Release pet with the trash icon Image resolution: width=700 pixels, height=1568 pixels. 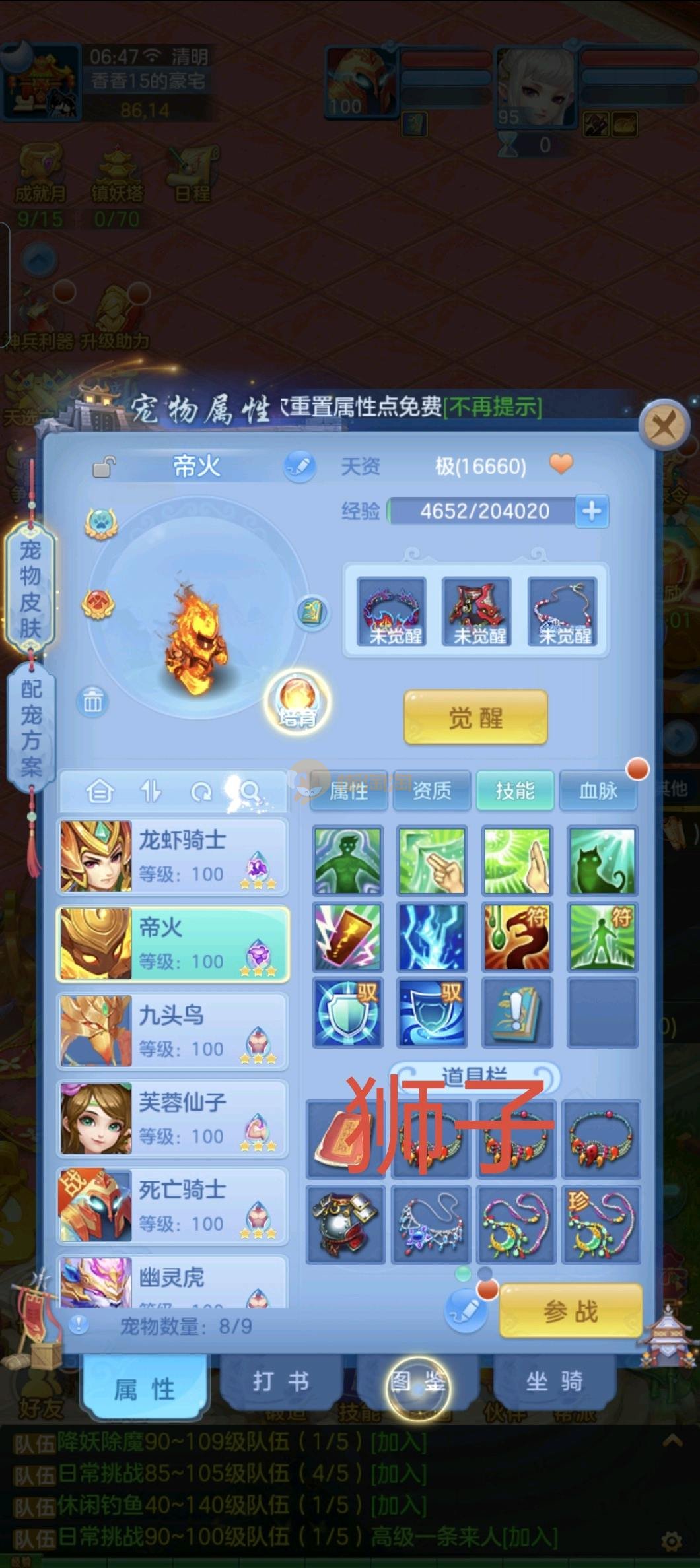pyautogui.click(x=92, y=702)
